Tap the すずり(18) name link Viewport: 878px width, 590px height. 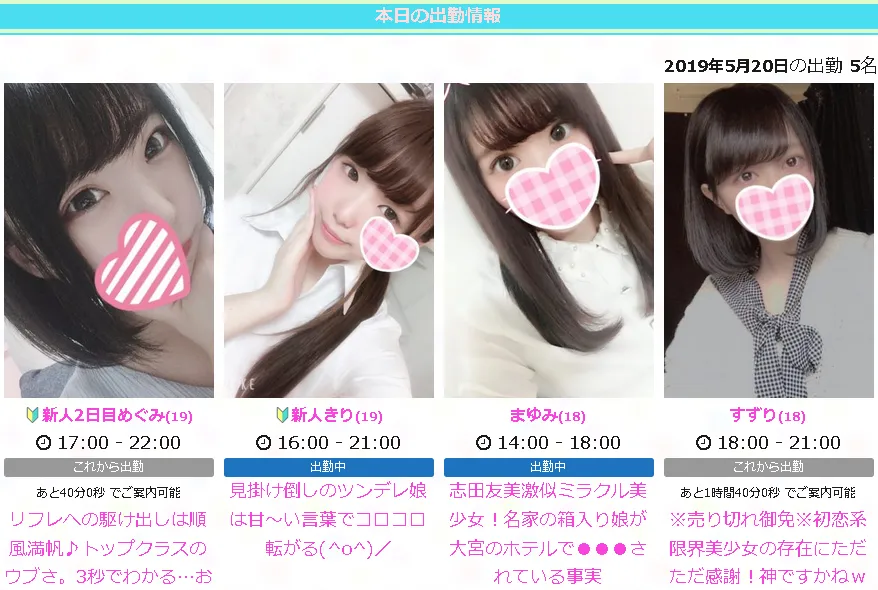click(x=768, y=415)
